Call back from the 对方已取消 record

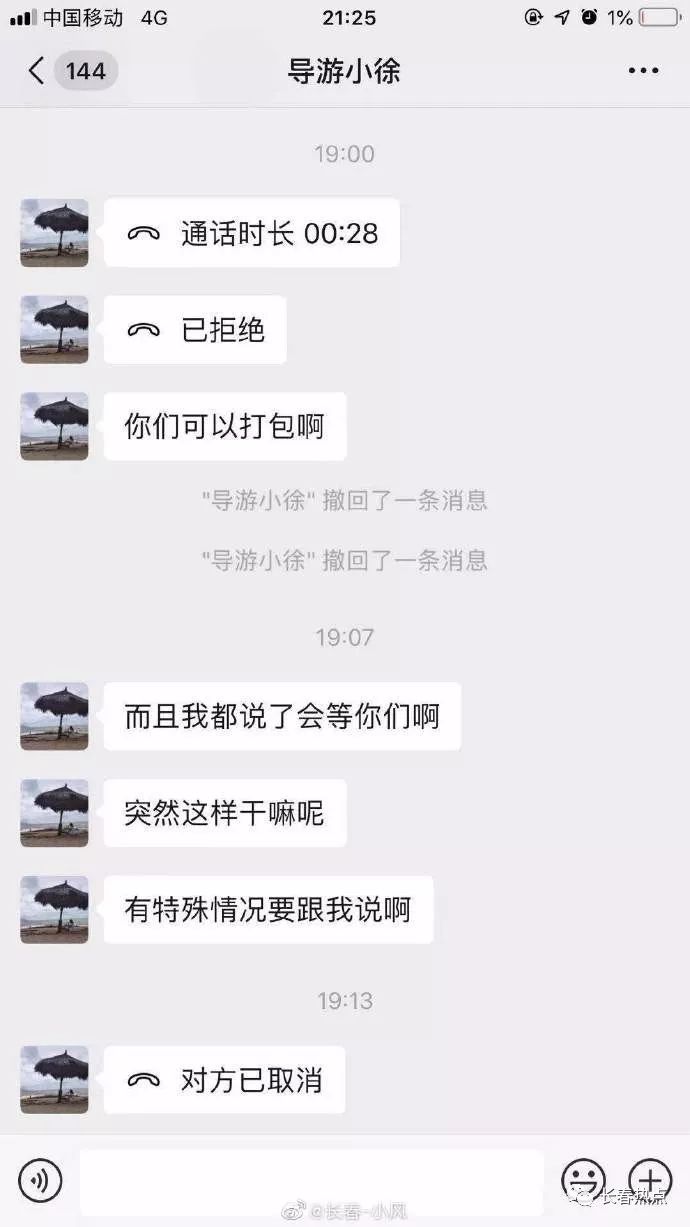pos(225,1080)
